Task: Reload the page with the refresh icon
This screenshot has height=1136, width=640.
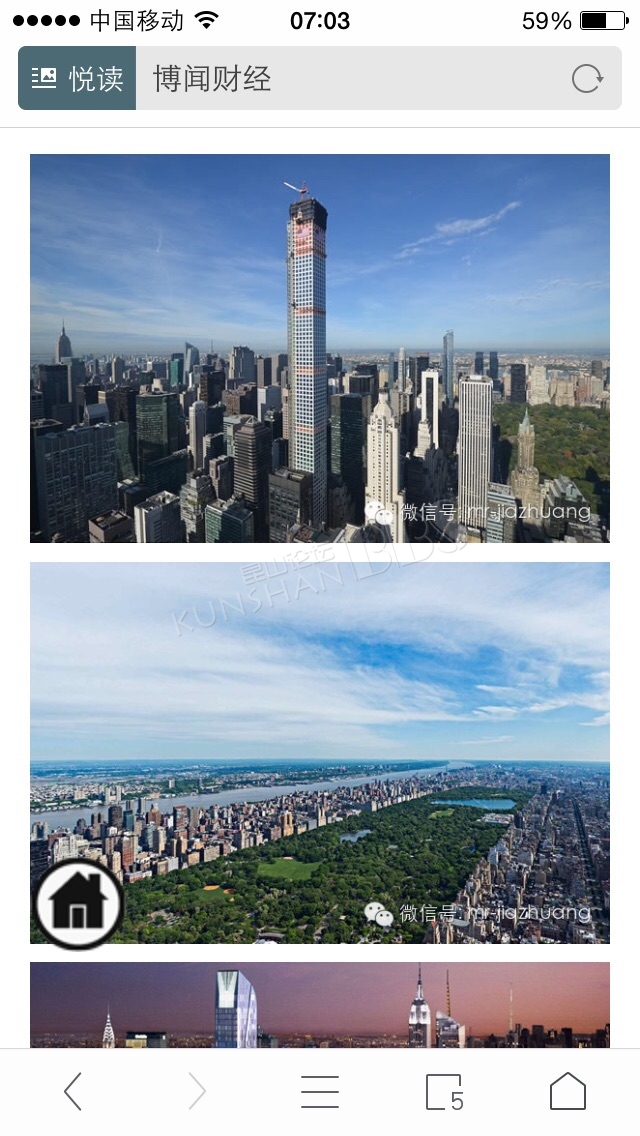Action: tap(586, 78)
